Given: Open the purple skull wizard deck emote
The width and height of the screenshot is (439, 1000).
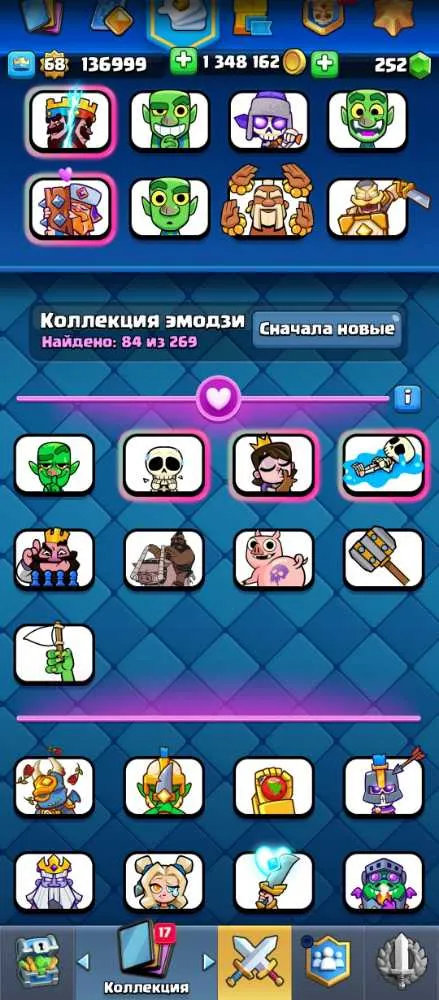Looking at the screenshot, I should [x=269, y=121].
